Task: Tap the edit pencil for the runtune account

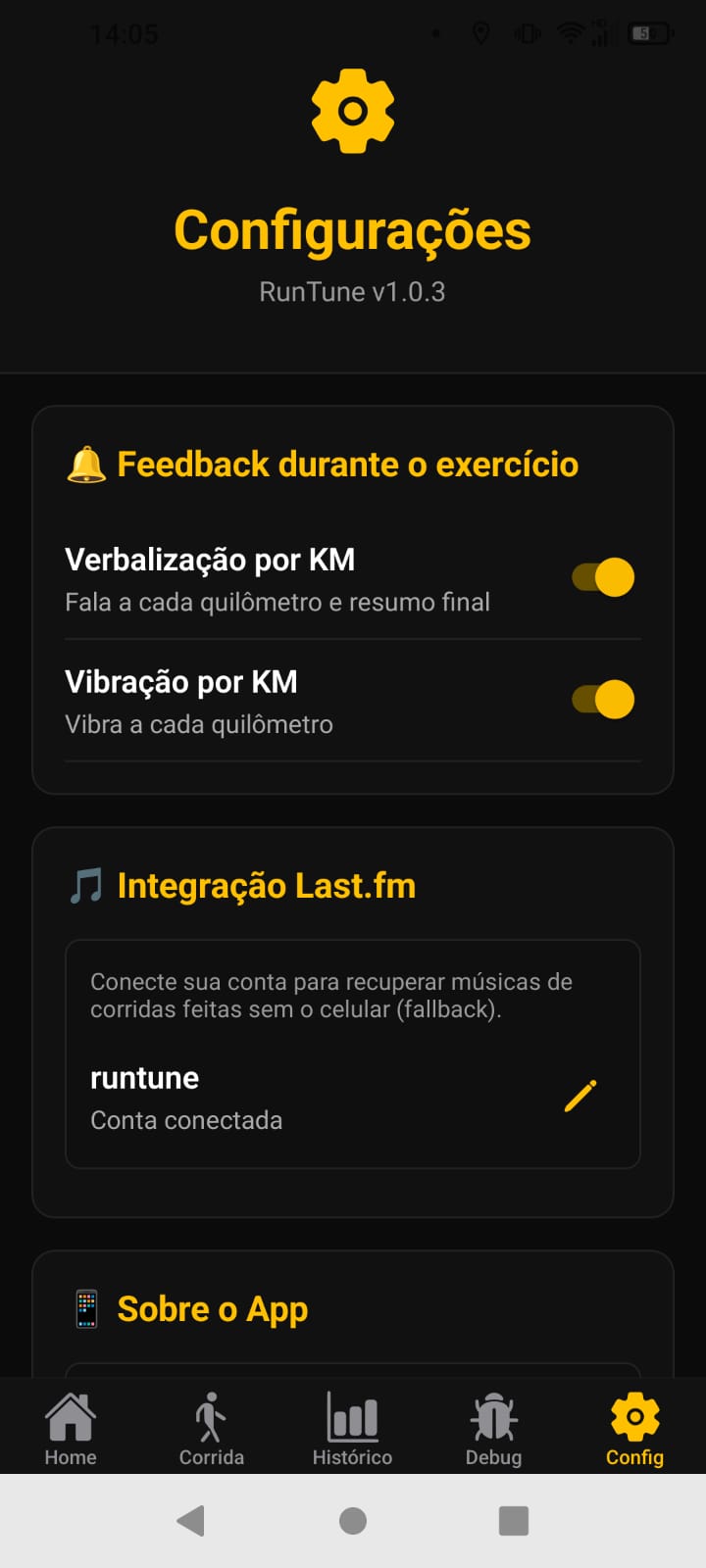Action: [x=579, y=1097]
